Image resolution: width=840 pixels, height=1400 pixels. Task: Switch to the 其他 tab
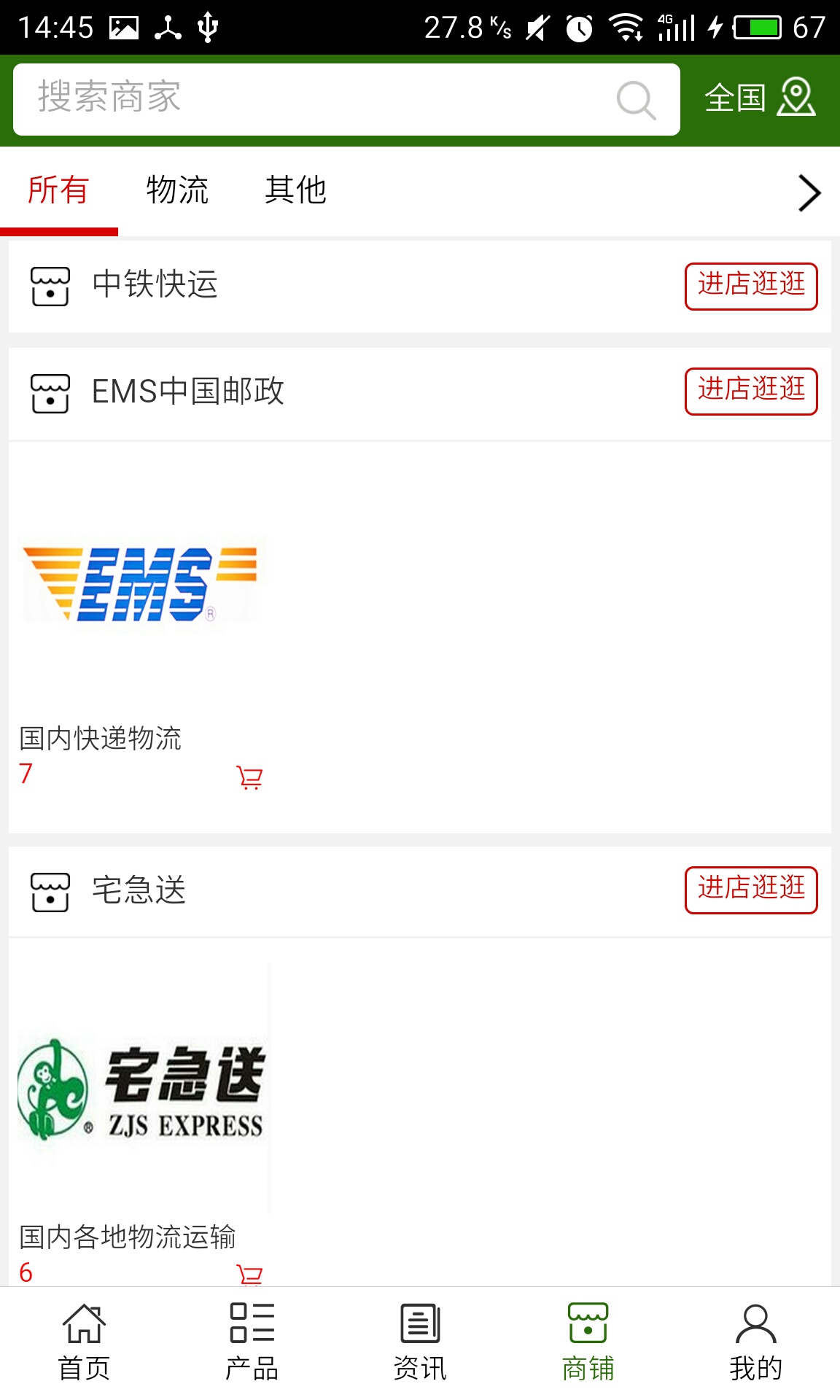click(295, 191)
